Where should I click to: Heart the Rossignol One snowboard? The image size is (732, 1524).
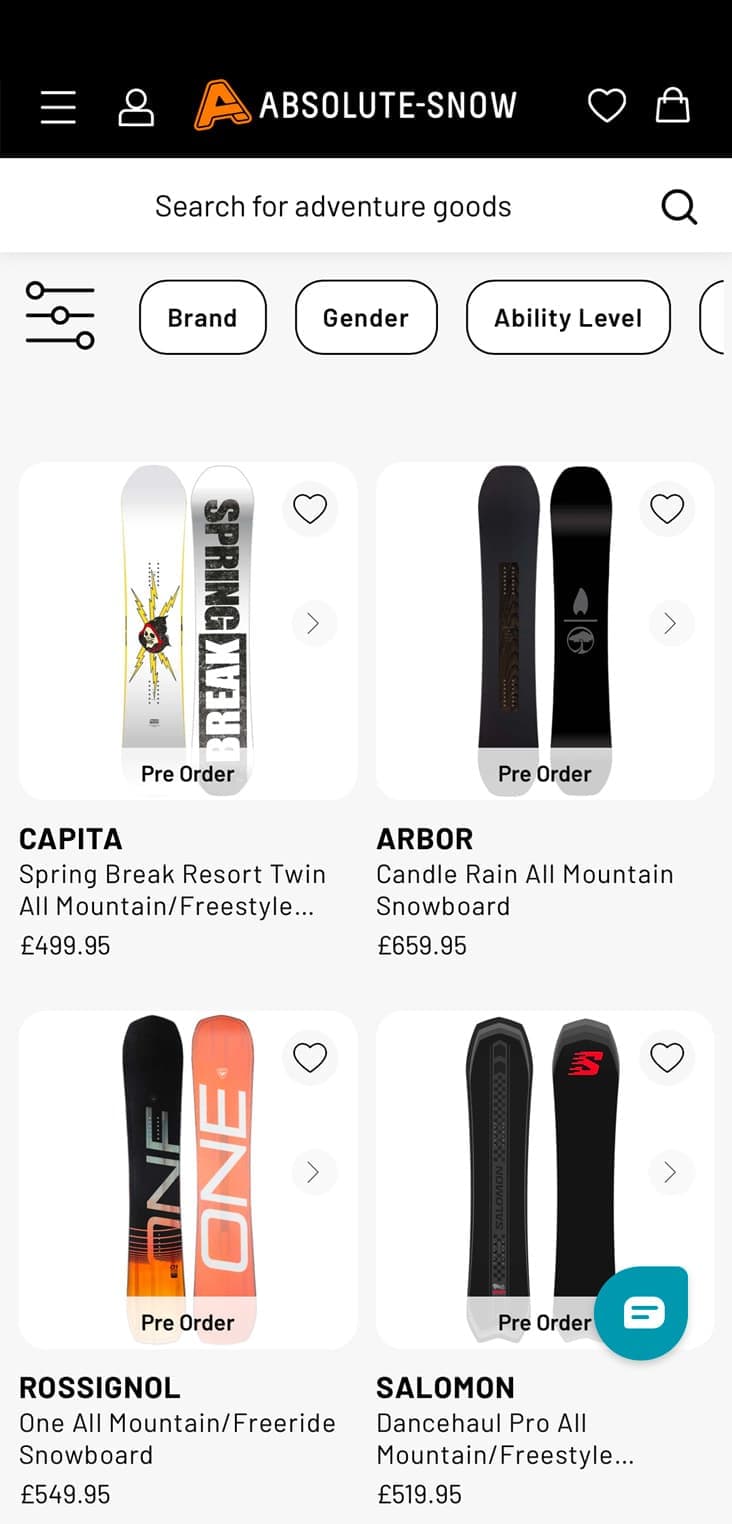tap(310, 1057)
